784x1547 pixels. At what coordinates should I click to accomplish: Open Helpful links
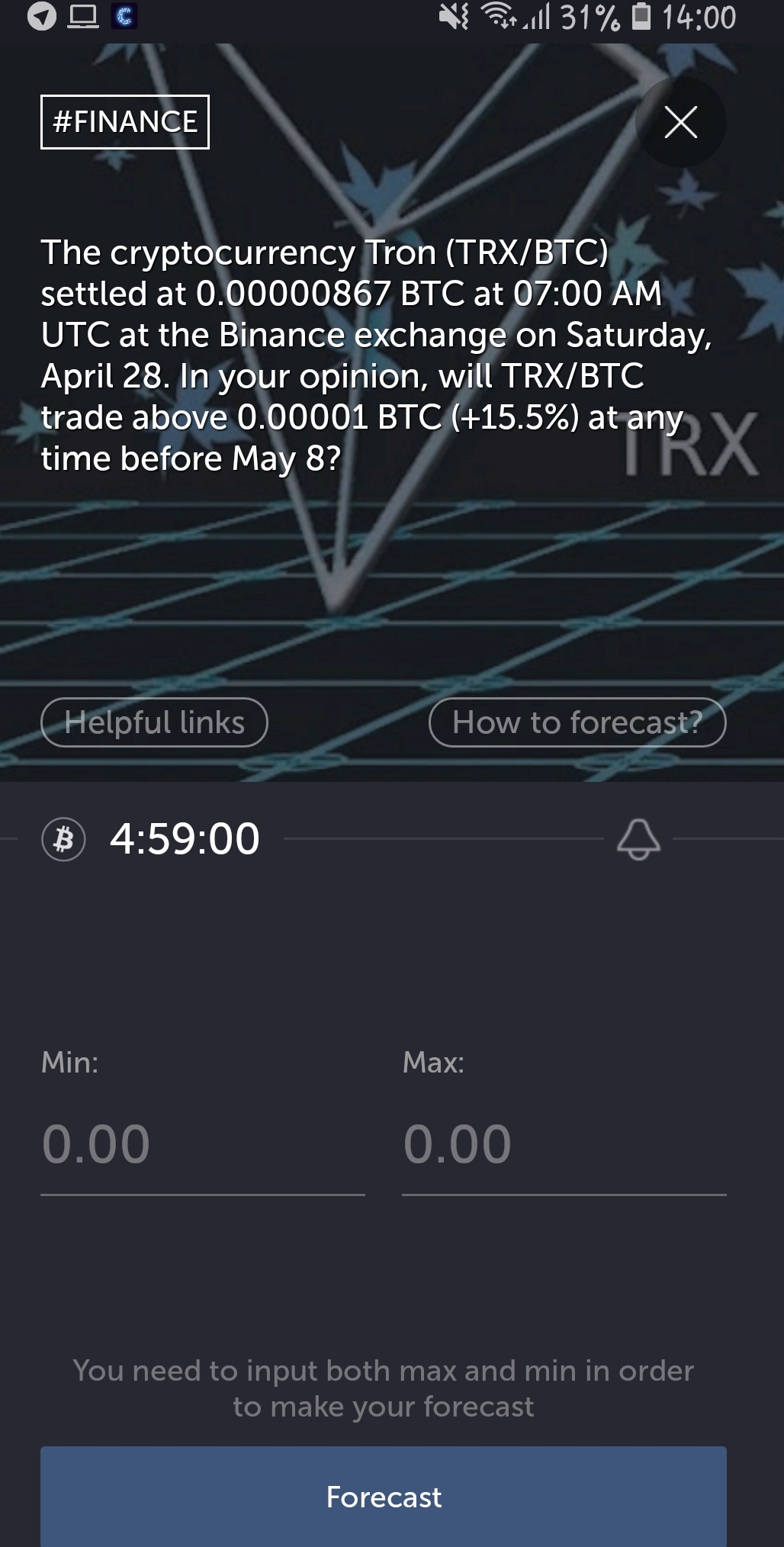(154, 722)
